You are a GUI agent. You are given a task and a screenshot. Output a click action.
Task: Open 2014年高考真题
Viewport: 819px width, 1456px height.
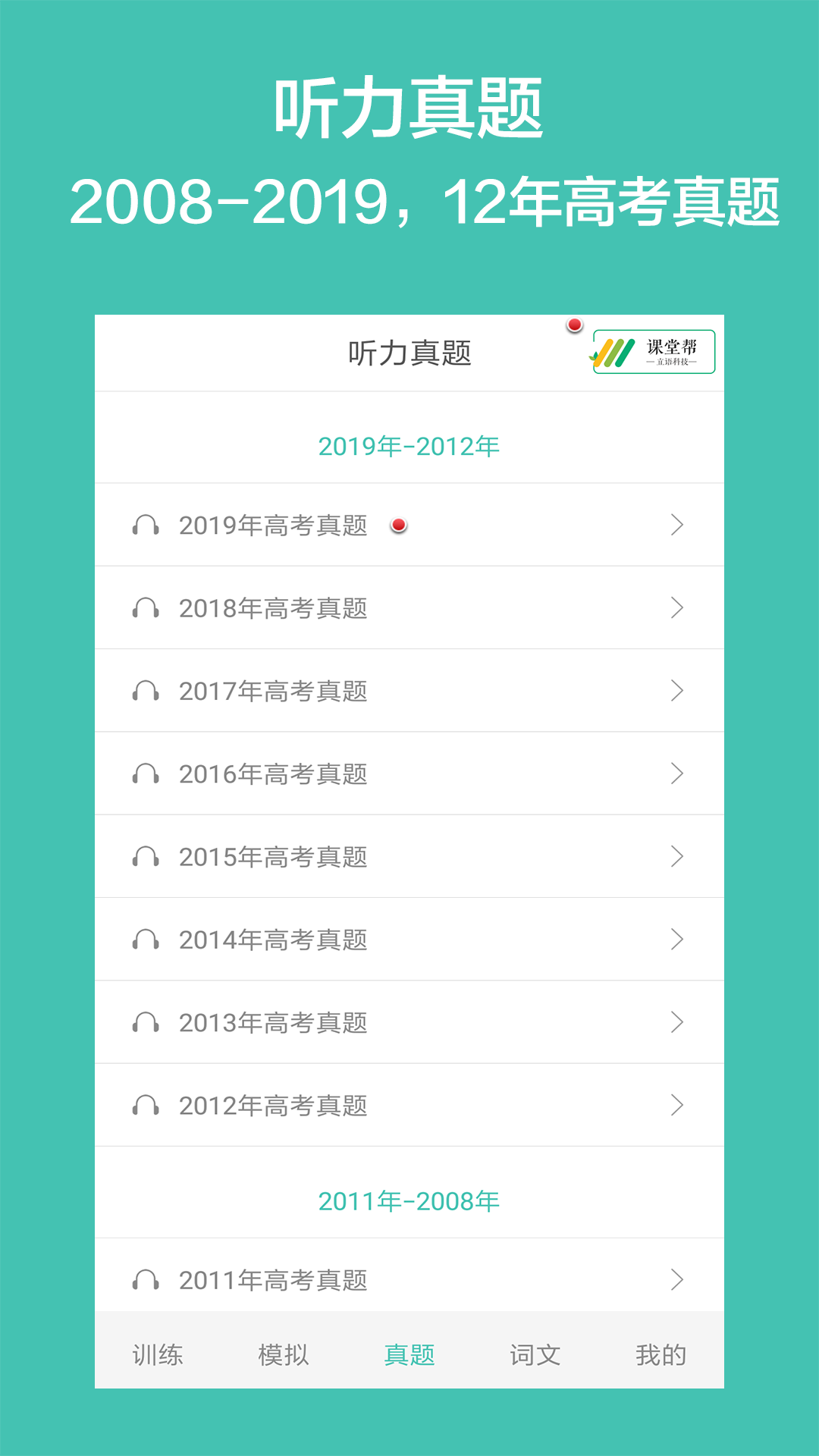coord(274,939)
